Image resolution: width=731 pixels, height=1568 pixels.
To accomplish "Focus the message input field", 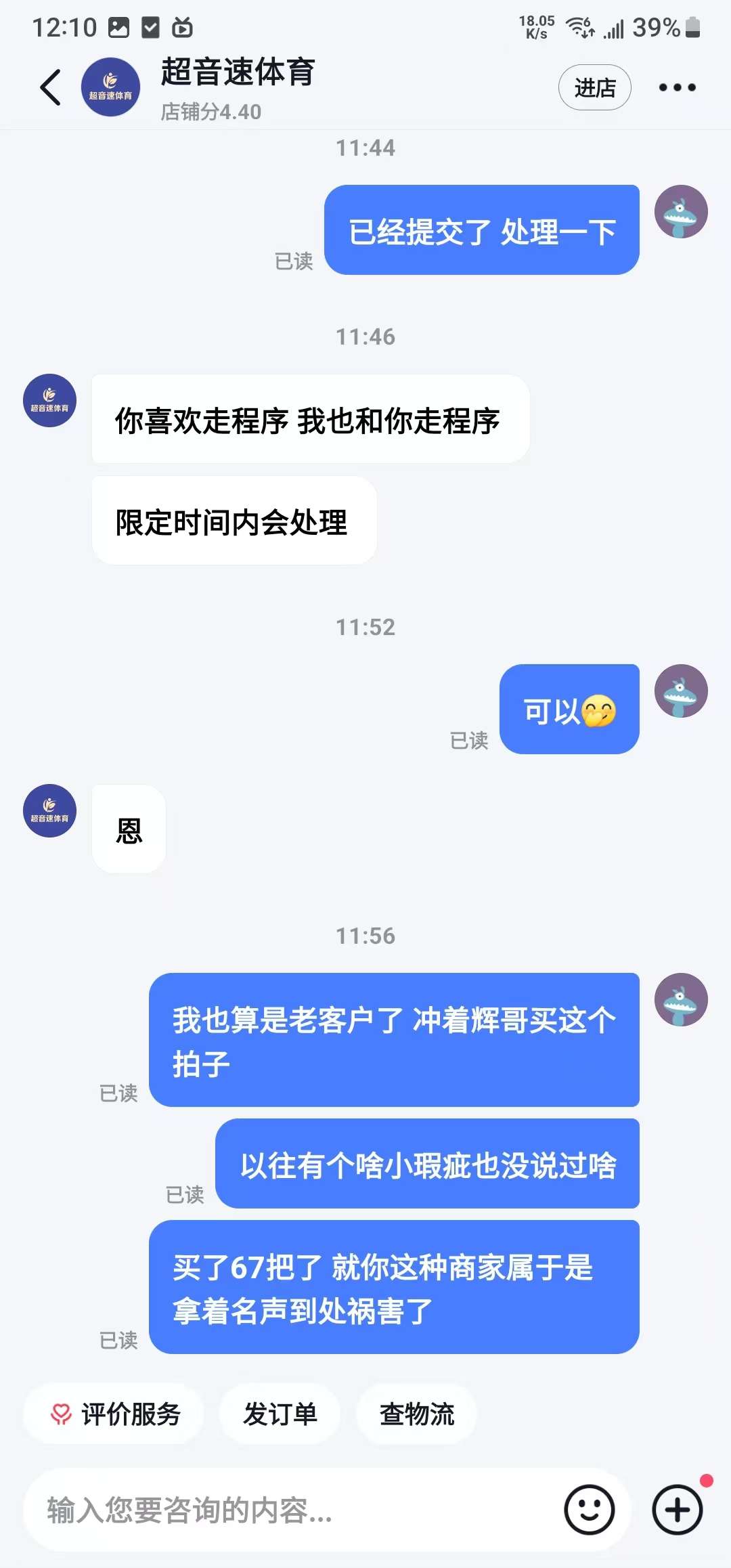I will coord(291,1510).
